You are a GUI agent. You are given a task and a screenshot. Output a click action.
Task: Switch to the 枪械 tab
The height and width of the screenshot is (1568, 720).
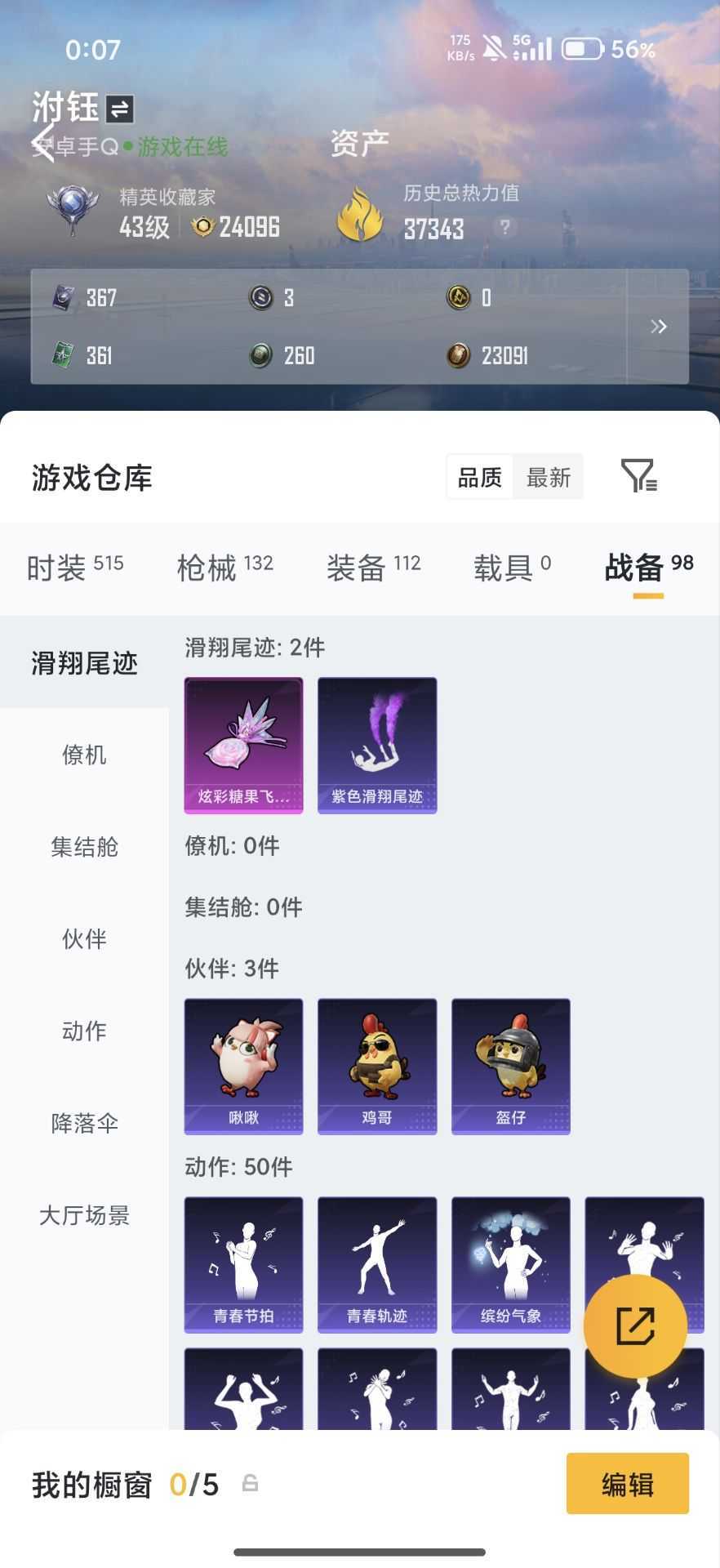click(224, 566)
